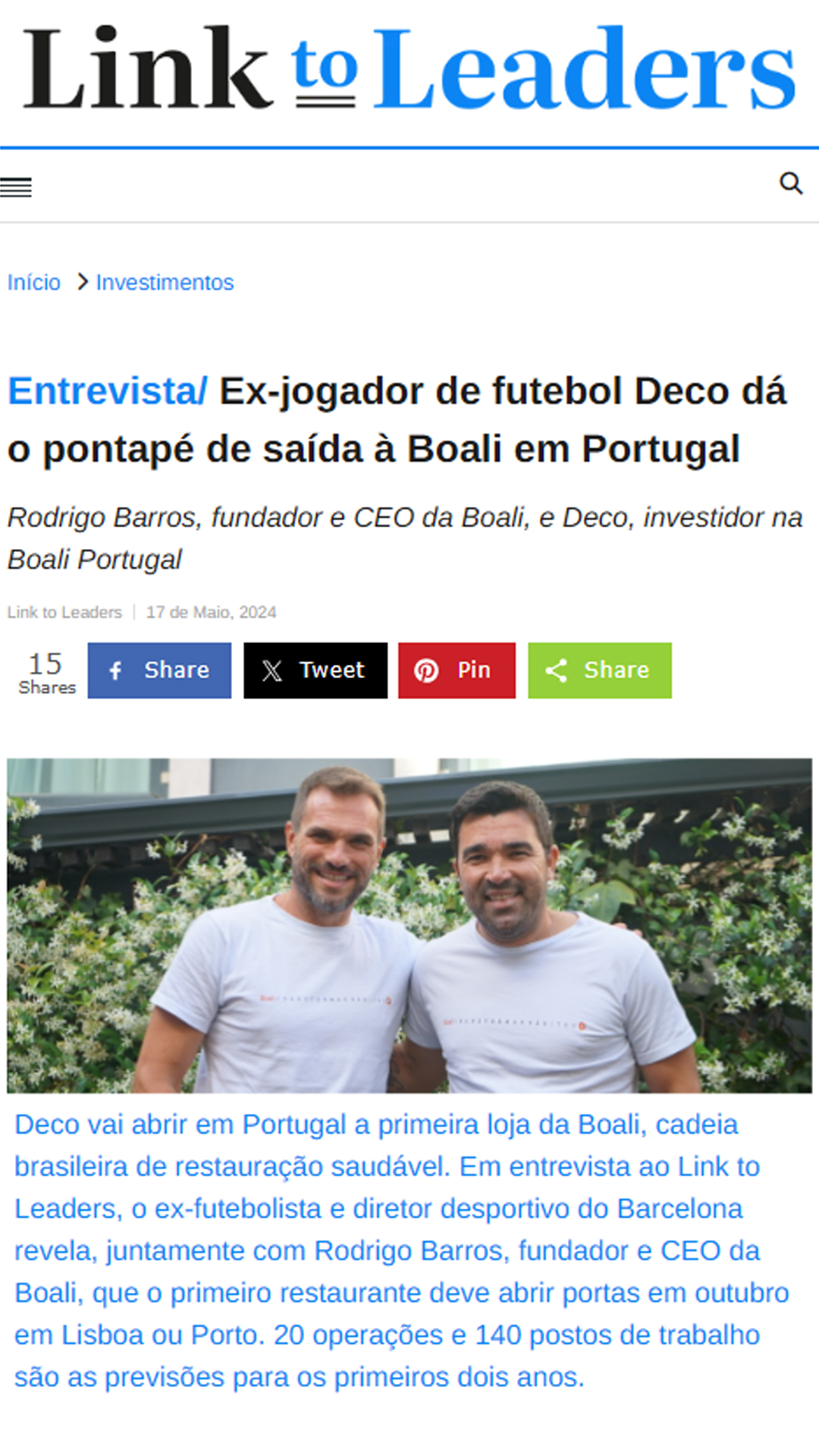Screen dimensions: 819x1456
Task: Tap the green Share button
Action: pyautogui.click(x=599, y=670)
